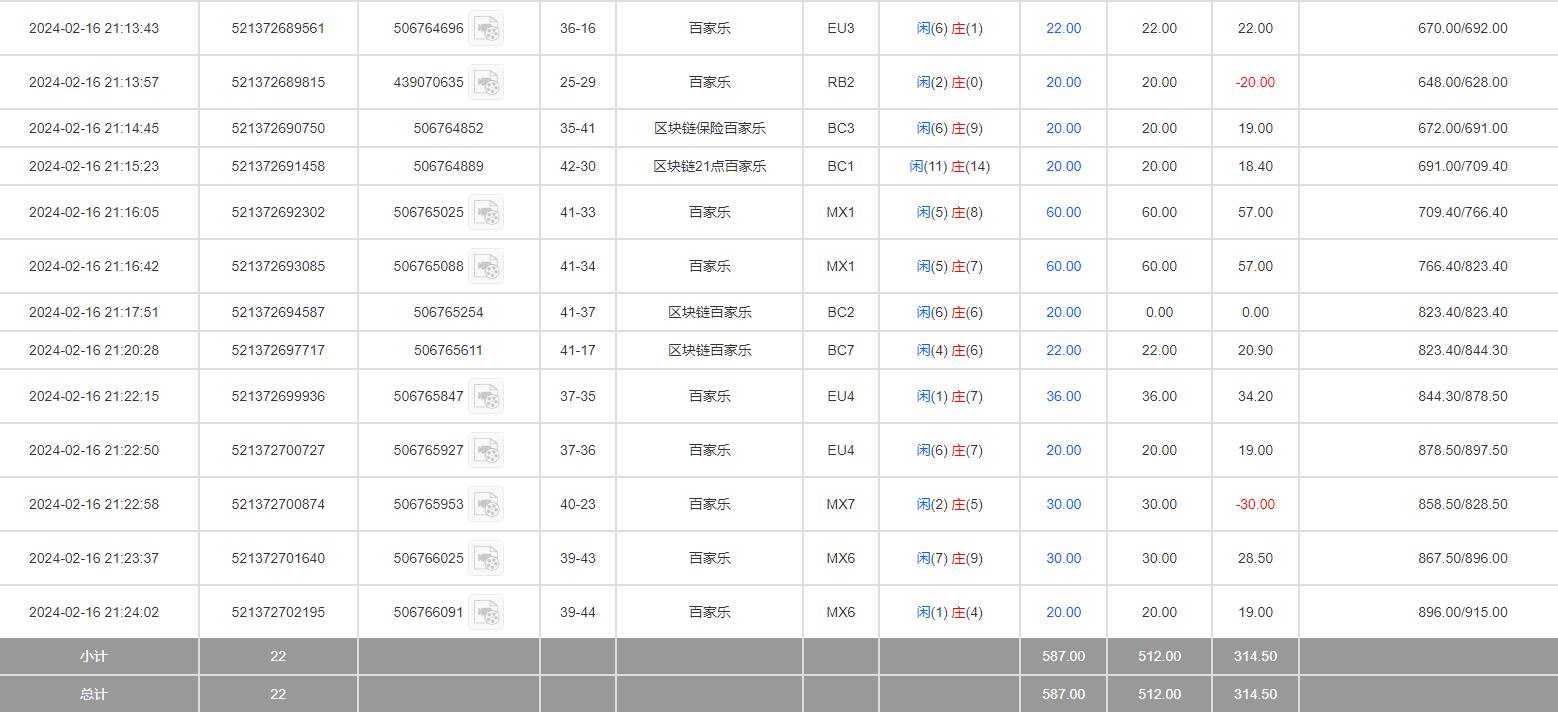Open the 22.00 bet link at 21:13:43
1558x712 pixels.
click(1063, 29)
